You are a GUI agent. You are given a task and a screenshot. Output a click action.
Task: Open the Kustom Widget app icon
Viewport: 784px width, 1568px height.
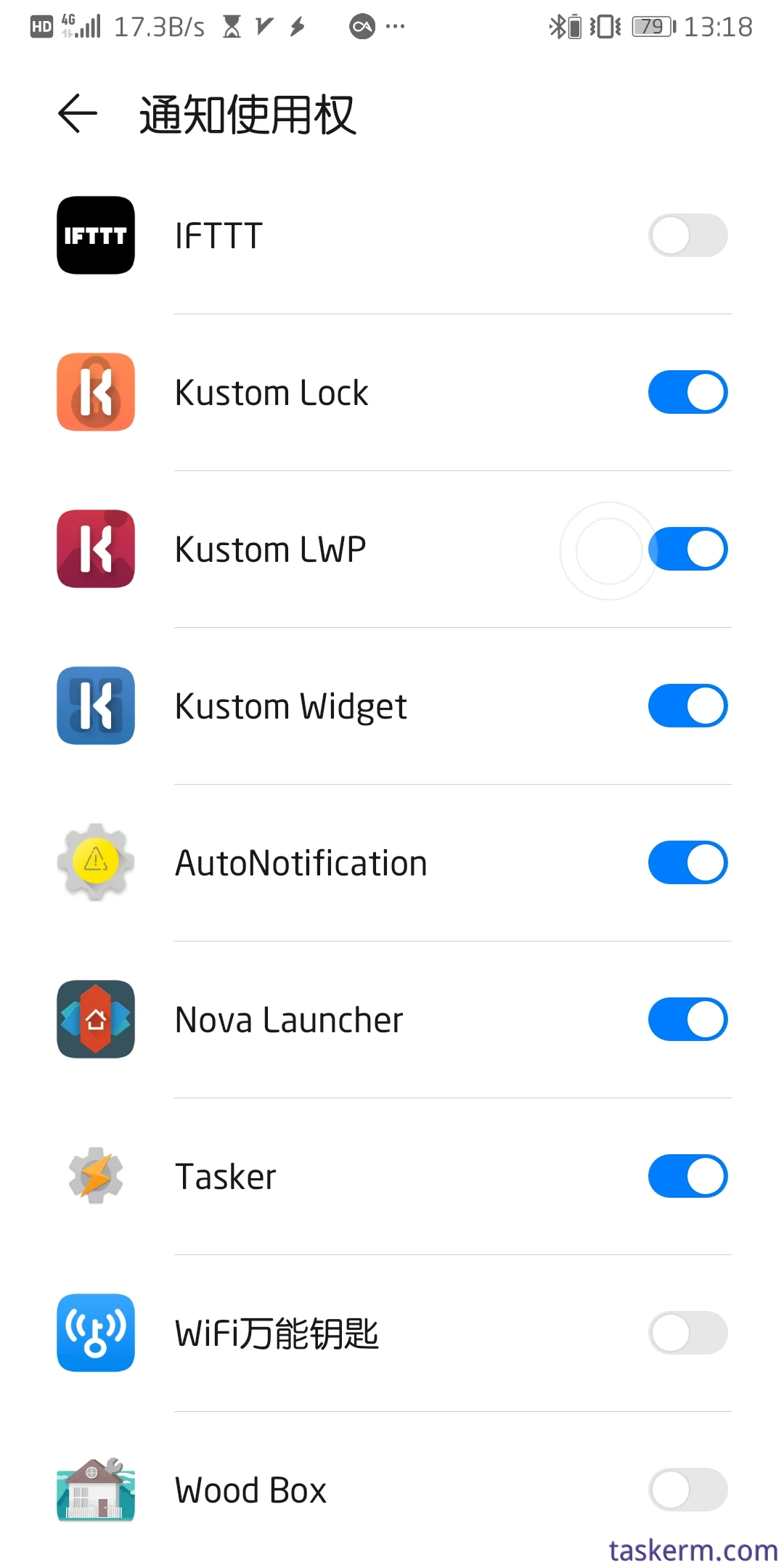(x=94, y=706)
